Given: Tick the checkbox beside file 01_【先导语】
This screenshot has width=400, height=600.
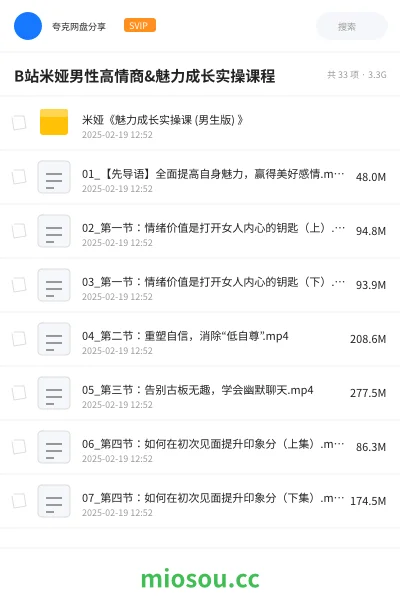Looking at the screenshot, I should pyautogui.click(x=19, y=177).
